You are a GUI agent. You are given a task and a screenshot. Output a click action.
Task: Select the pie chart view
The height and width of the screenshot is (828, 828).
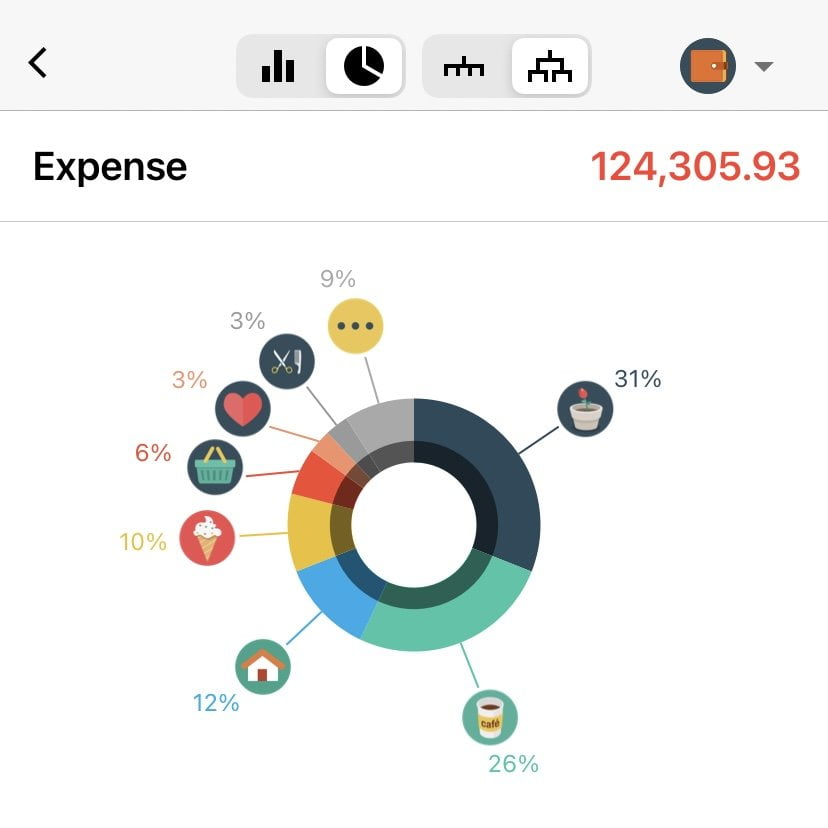point(364,66)
